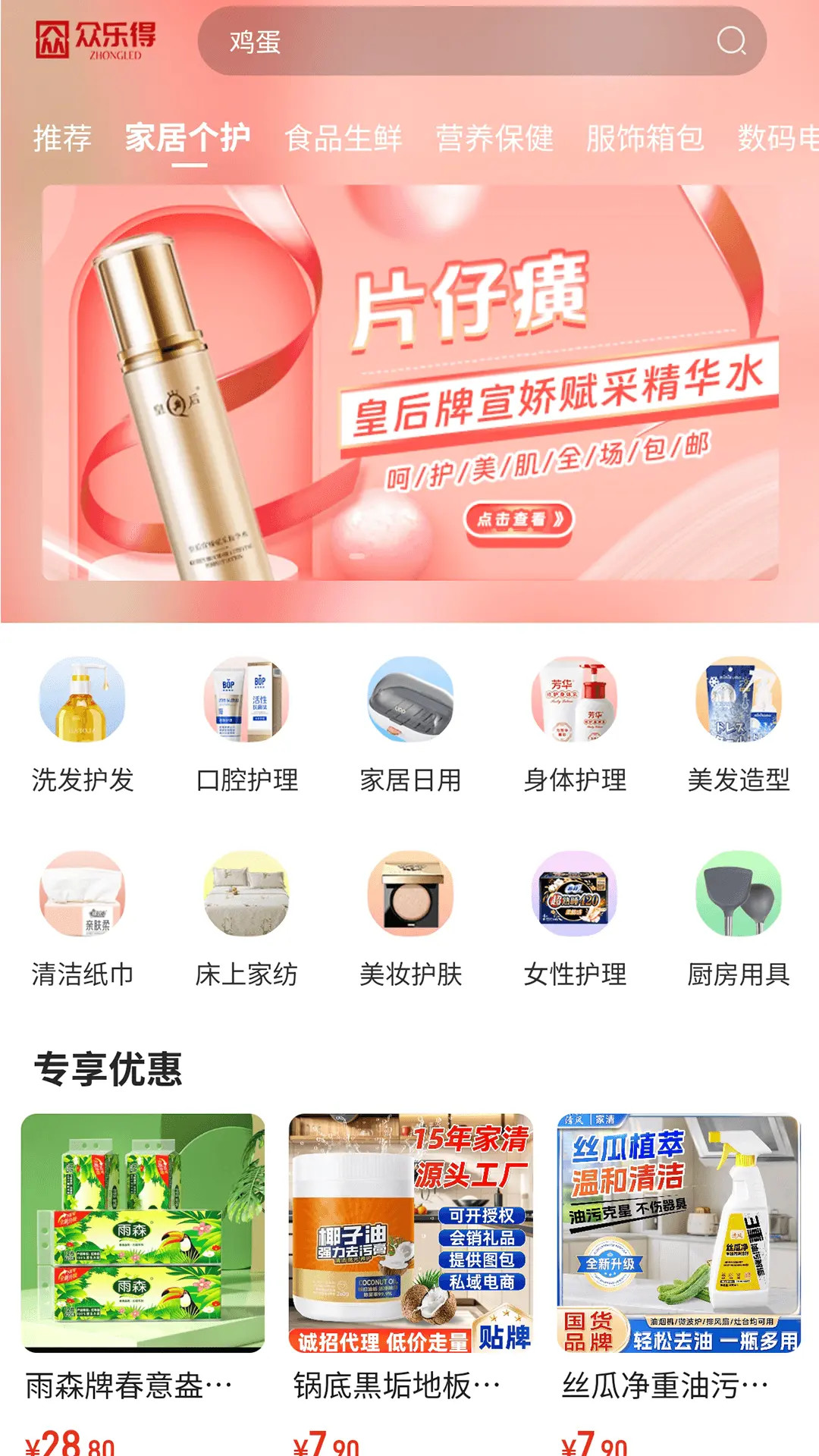Screen dimensions: 819x1456
Task: Open the 食品生鲜 tab
Action: (x=344, y=137)
